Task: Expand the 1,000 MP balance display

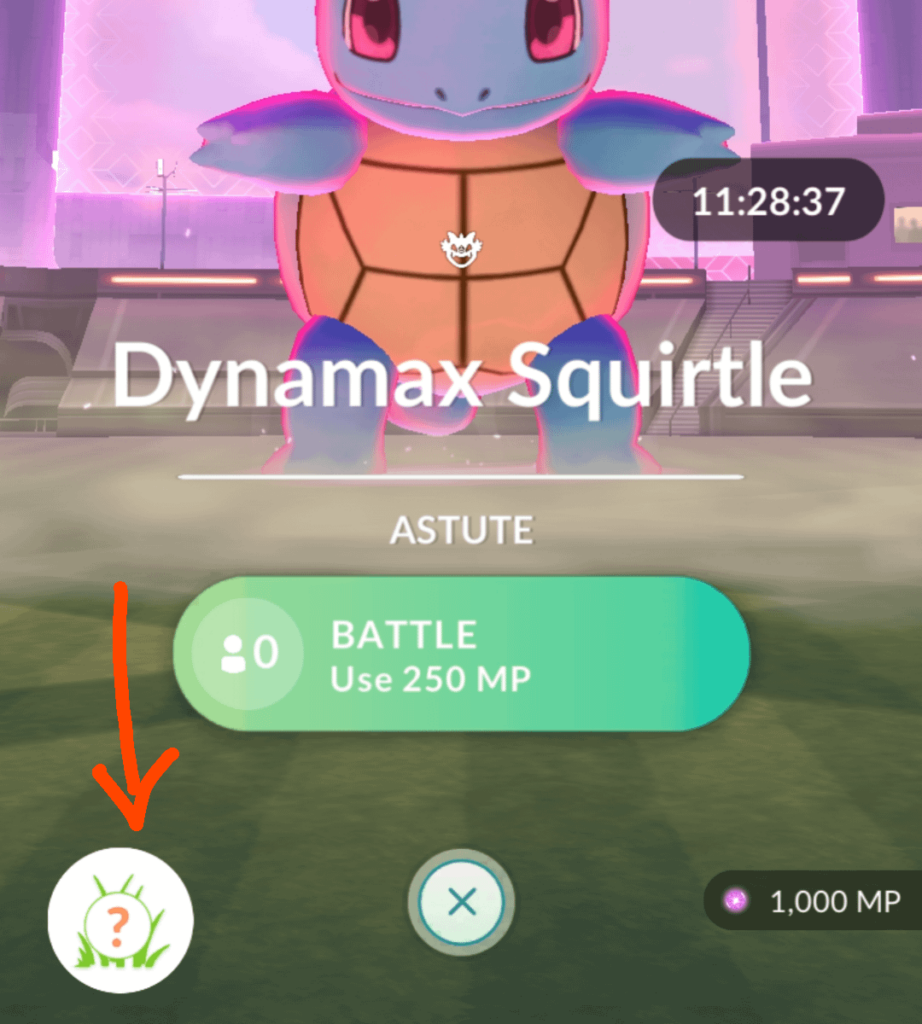Action: (810, 901)
